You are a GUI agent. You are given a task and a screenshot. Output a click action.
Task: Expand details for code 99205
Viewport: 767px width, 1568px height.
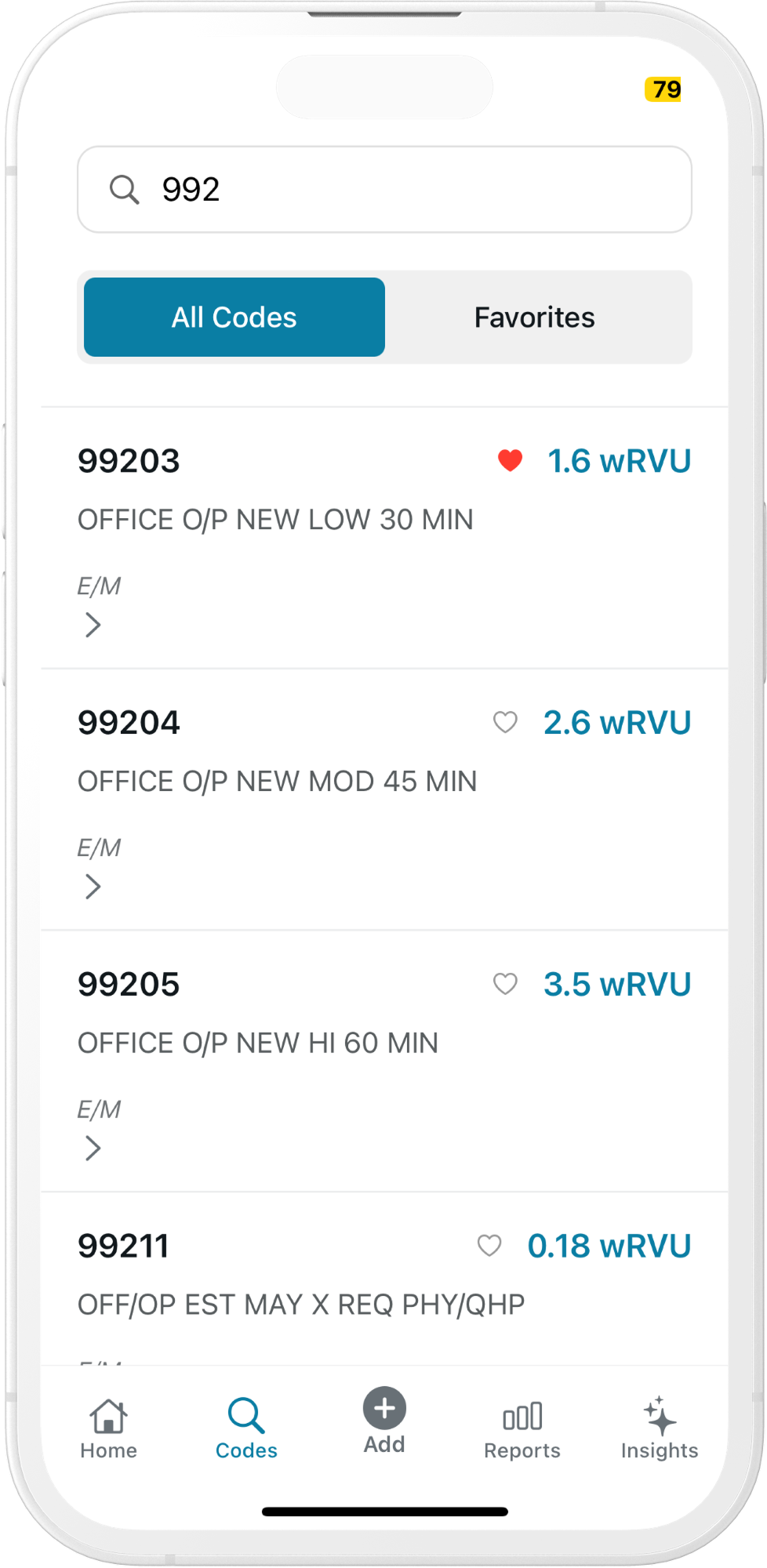click(x=94, y=1149)
